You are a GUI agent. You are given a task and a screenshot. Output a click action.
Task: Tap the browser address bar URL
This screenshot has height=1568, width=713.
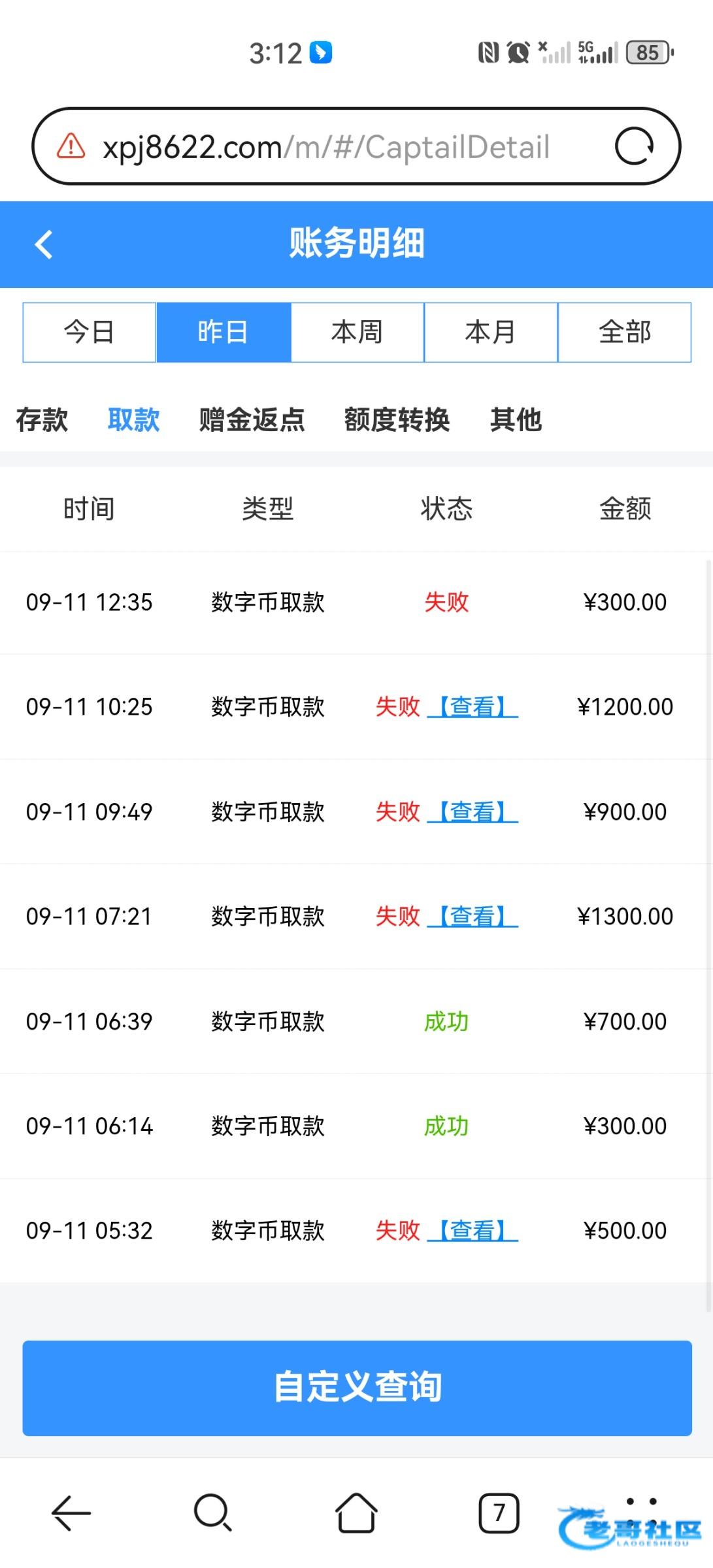[325, 147]
